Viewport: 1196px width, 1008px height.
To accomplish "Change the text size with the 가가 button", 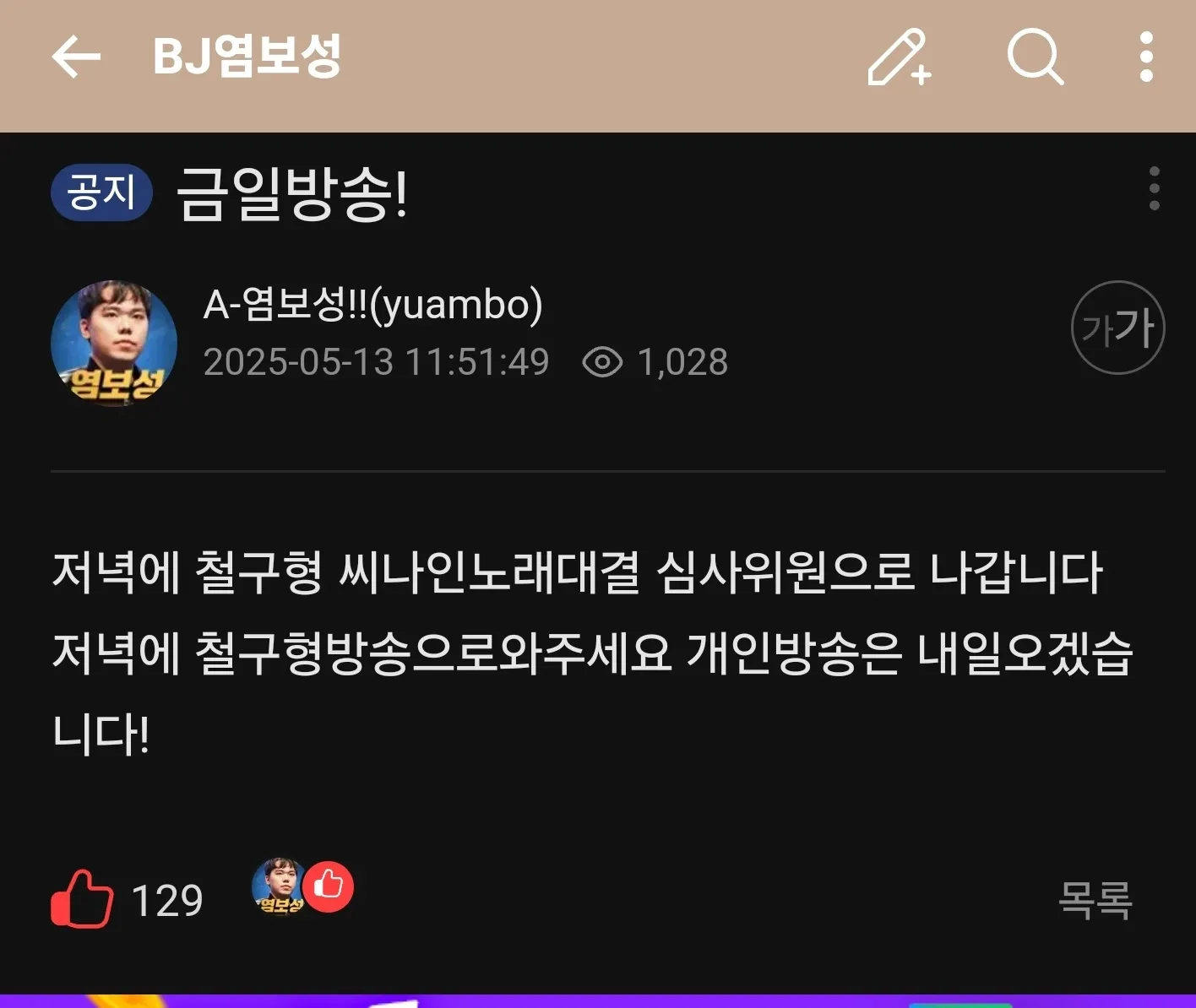I will tap(1117, 328).
